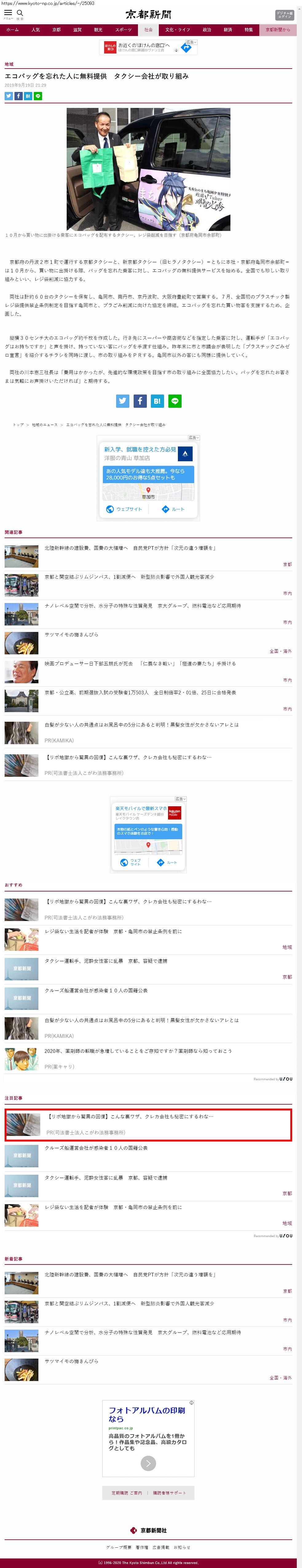302x1568 pixels.
Task: Share via the Twitter icon under the headline
Action: tap(9, 96)
